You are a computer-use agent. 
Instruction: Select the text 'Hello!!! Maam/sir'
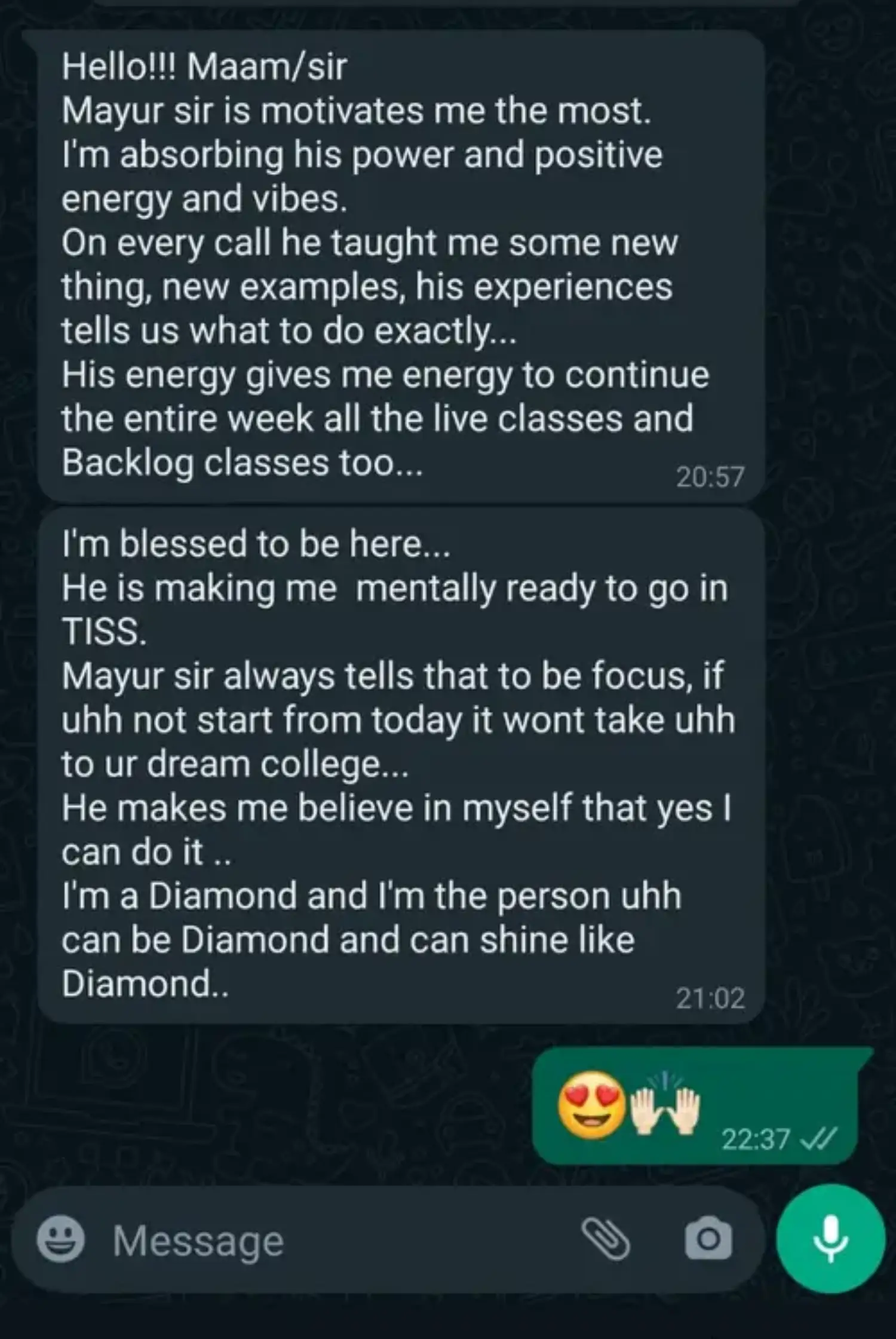(x=205, y=68)
